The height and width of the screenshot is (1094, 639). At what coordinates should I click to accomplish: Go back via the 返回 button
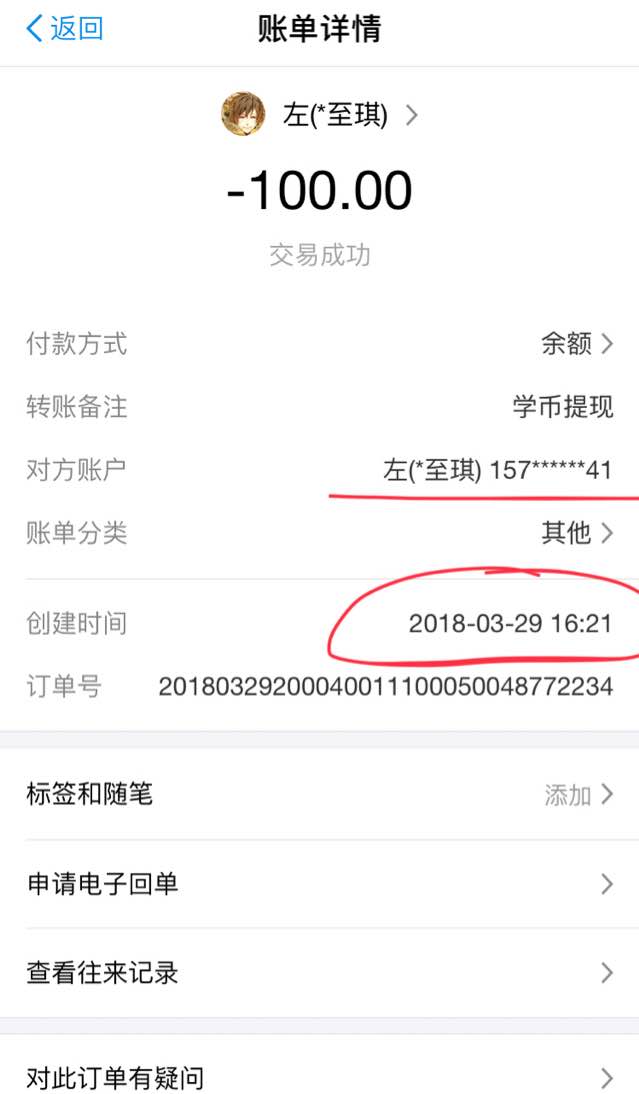click(65, 29)
